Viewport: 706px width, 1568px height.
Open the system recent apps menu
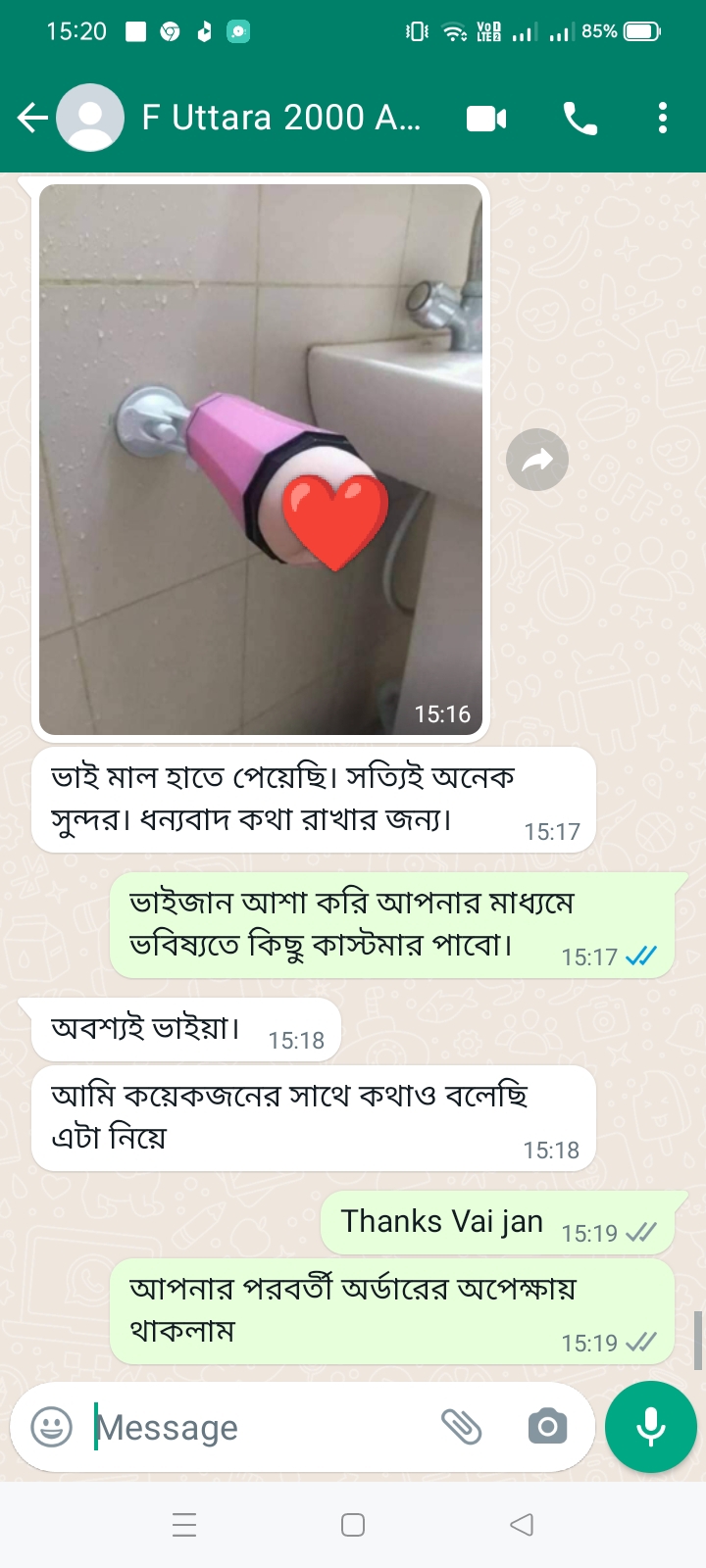coord(184,1525)
